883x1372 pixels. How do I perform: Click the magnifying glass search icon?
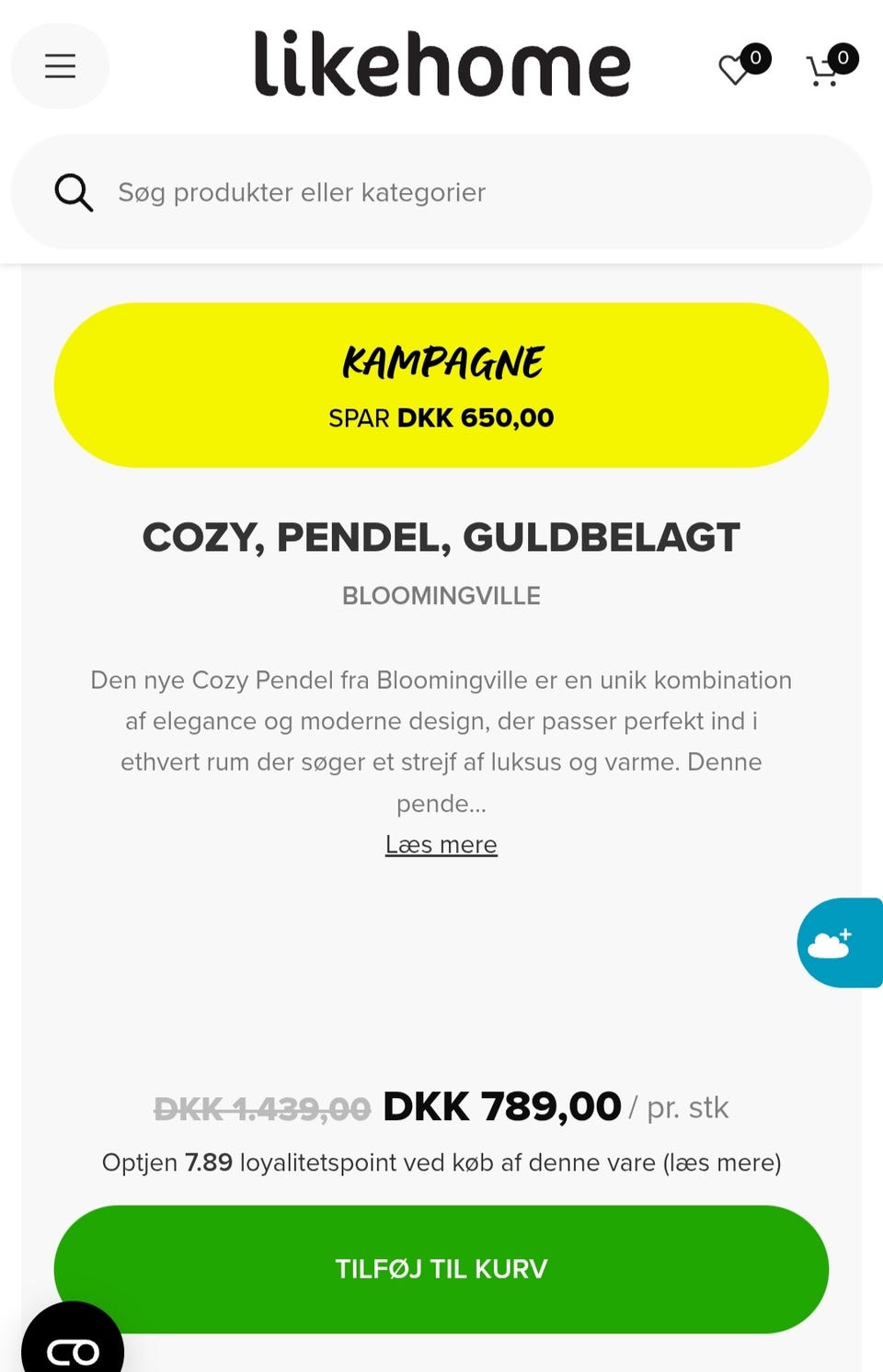pyautogui.click(x=74, y=192)
